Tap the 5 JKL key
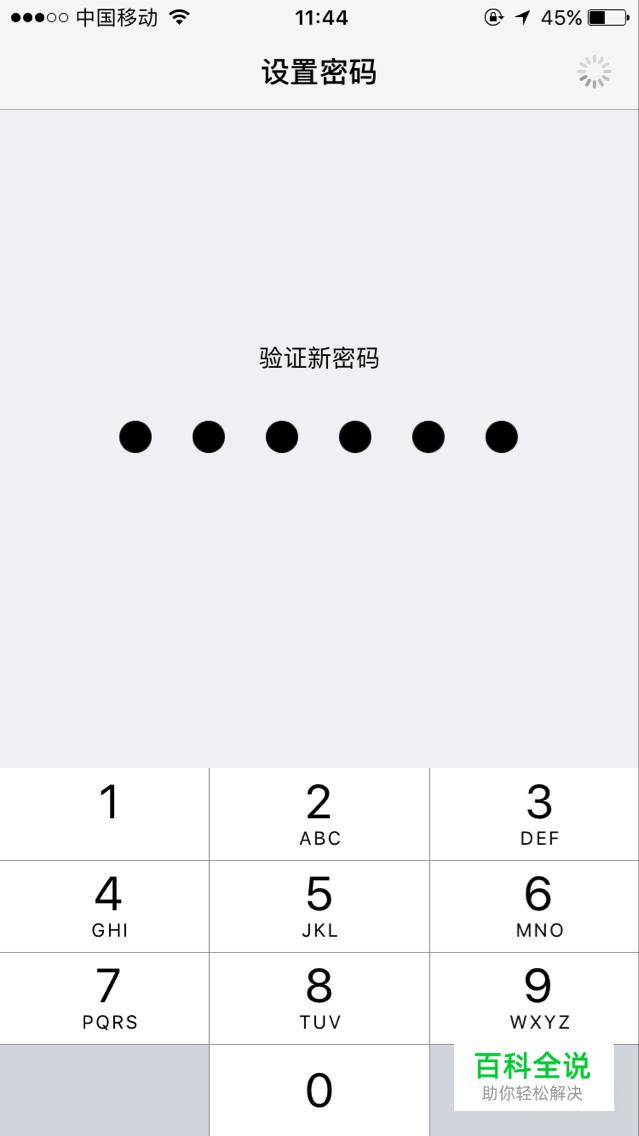 click(x=320, y=906)
